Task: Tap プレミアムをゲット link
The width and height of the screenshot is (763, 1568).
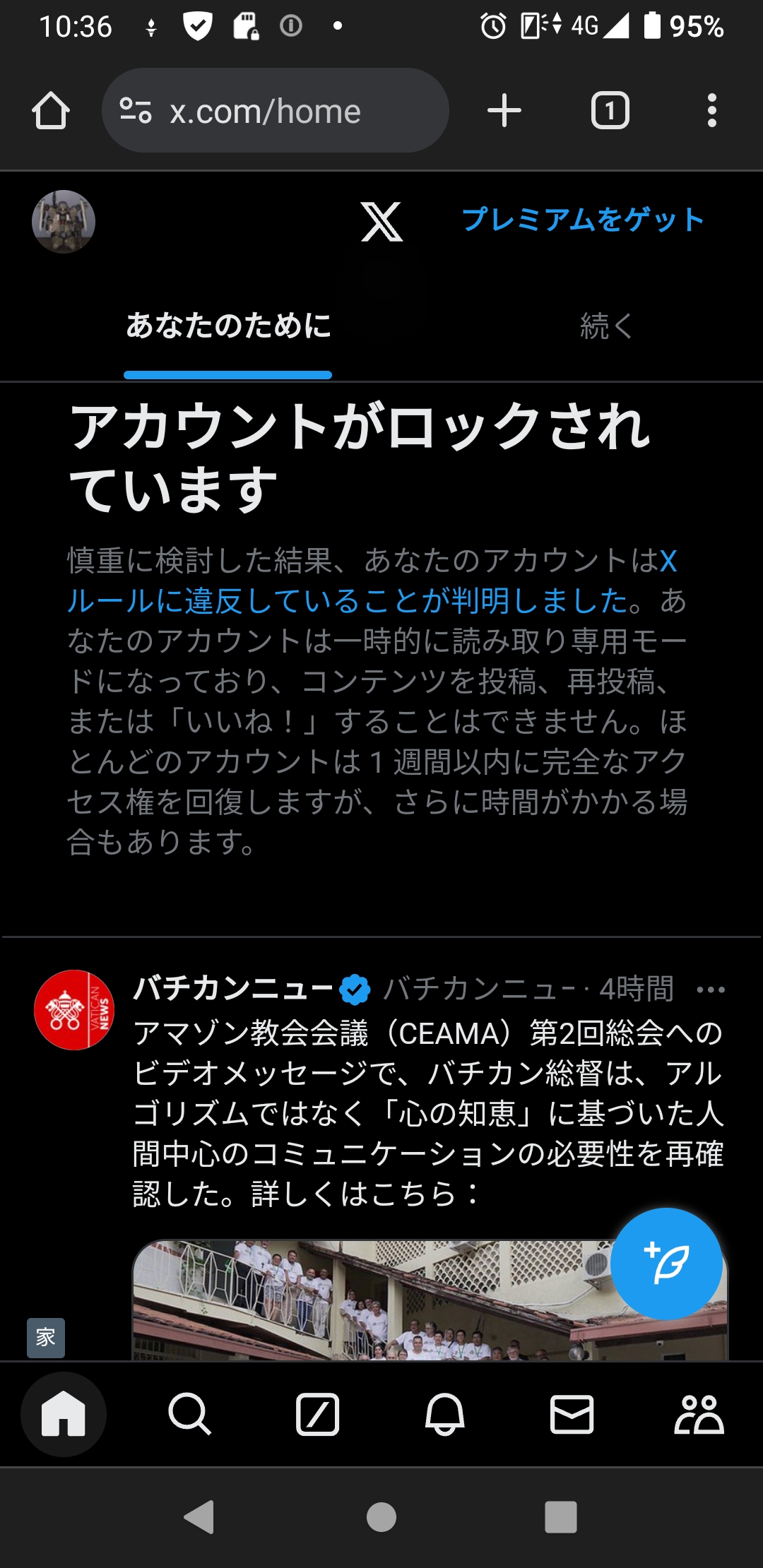Action: point(584,220)
